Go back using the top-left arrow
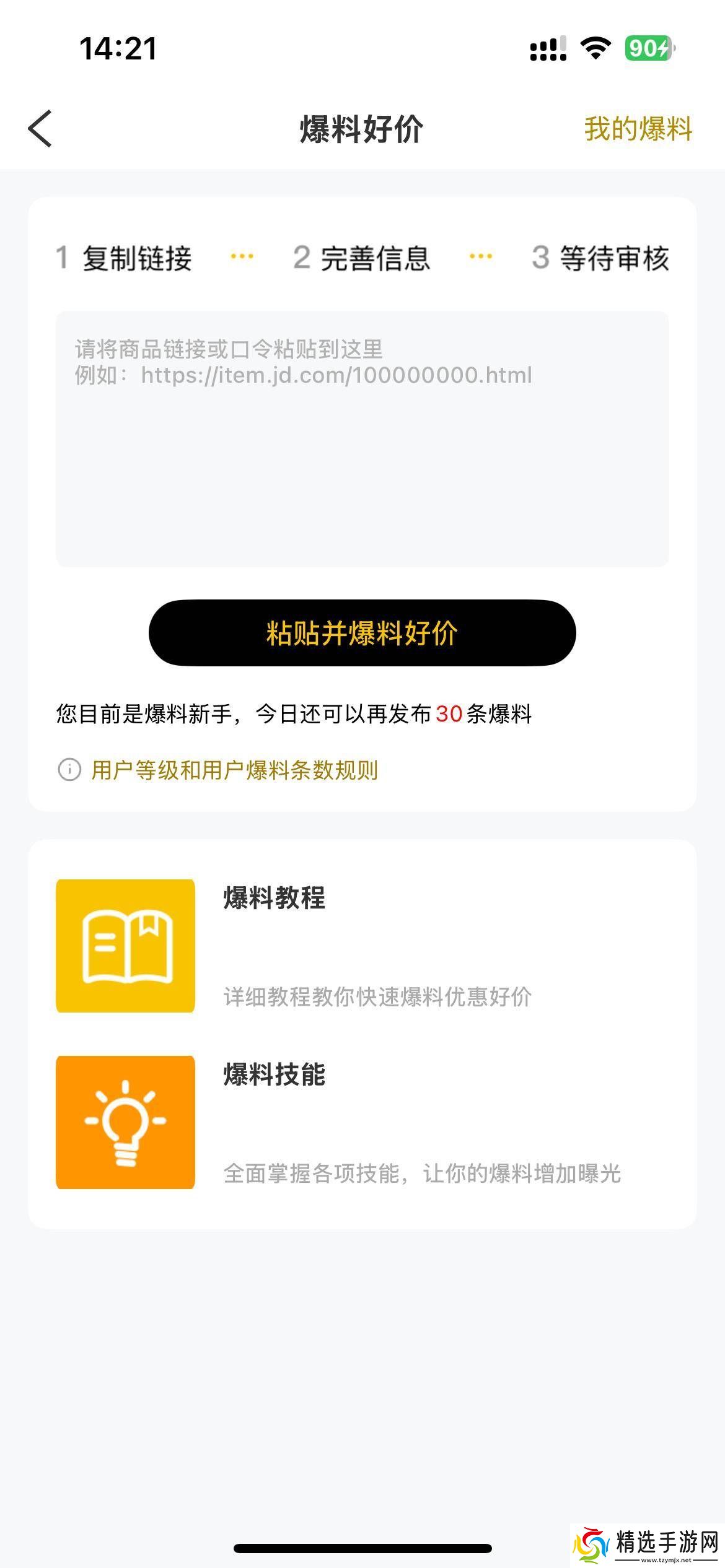The image size is (725, 1568). pyautogui.click(x=40, y=129)
